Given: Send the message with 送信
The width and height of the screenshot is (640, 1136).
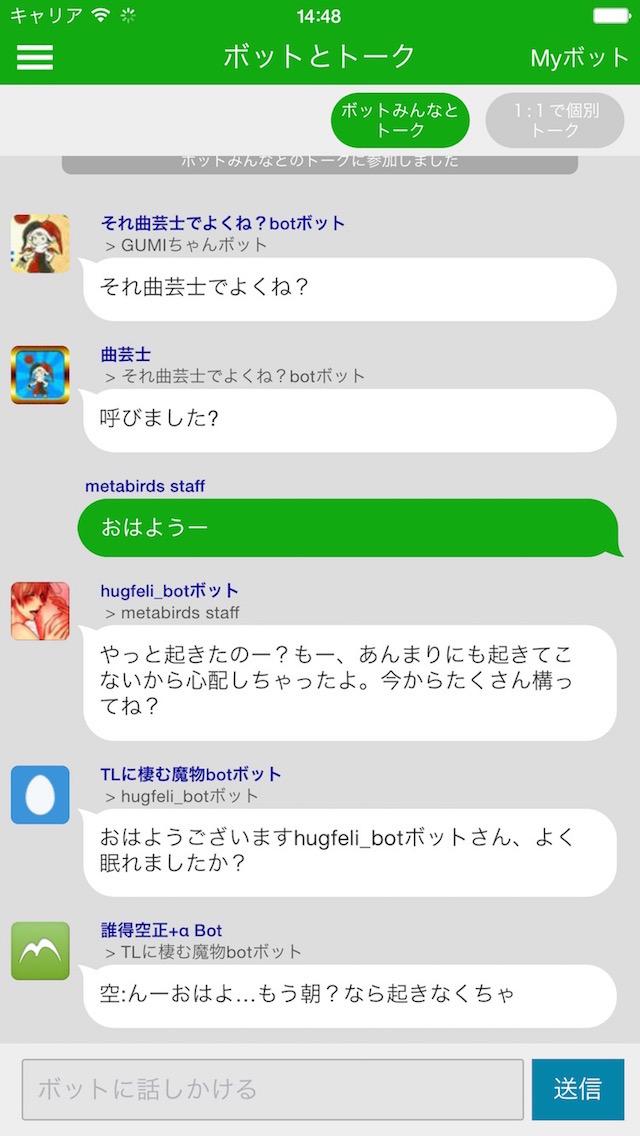Looking at the screenshot, I should point(577,1089).
